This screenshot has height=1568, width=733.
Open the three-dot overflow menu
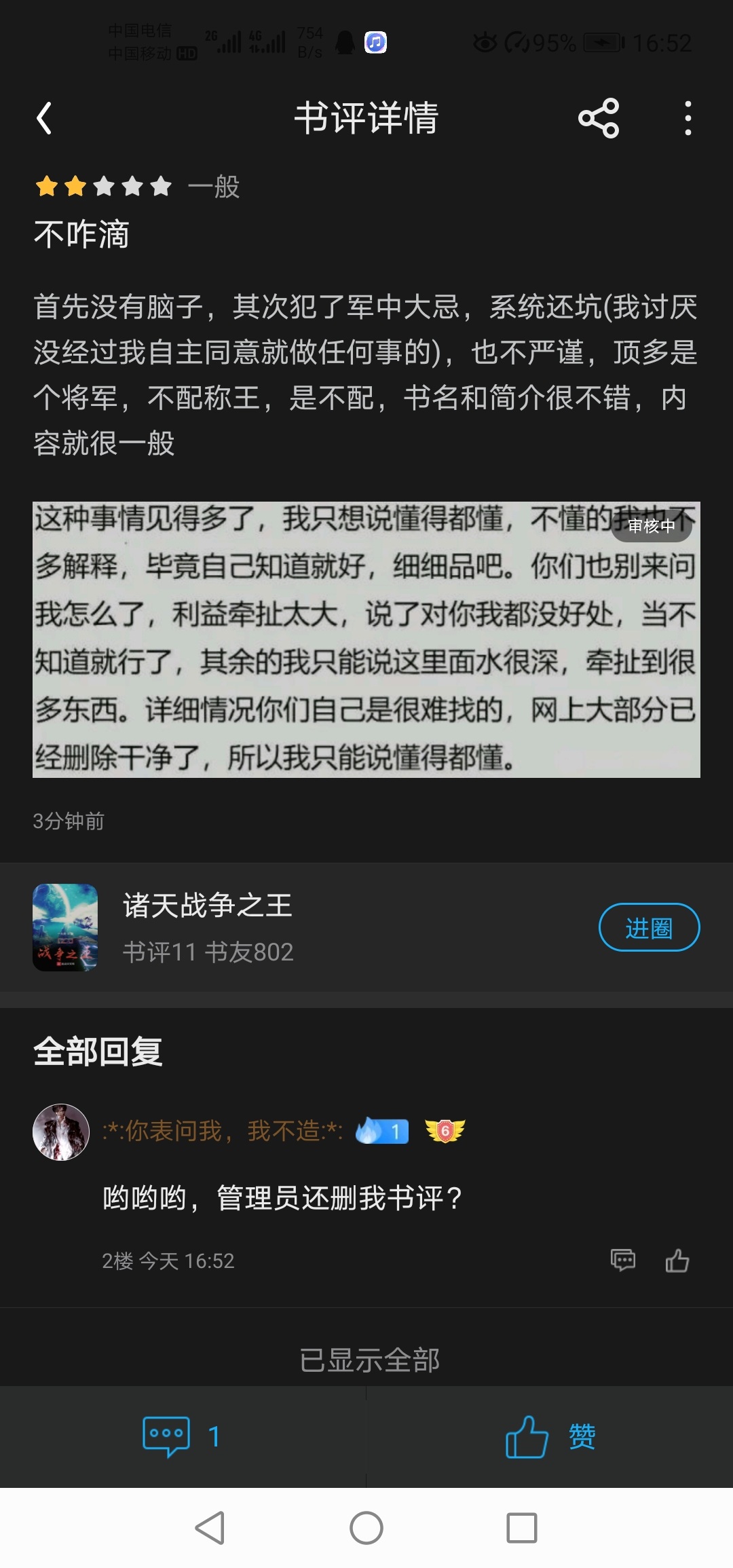click(688, 118)
